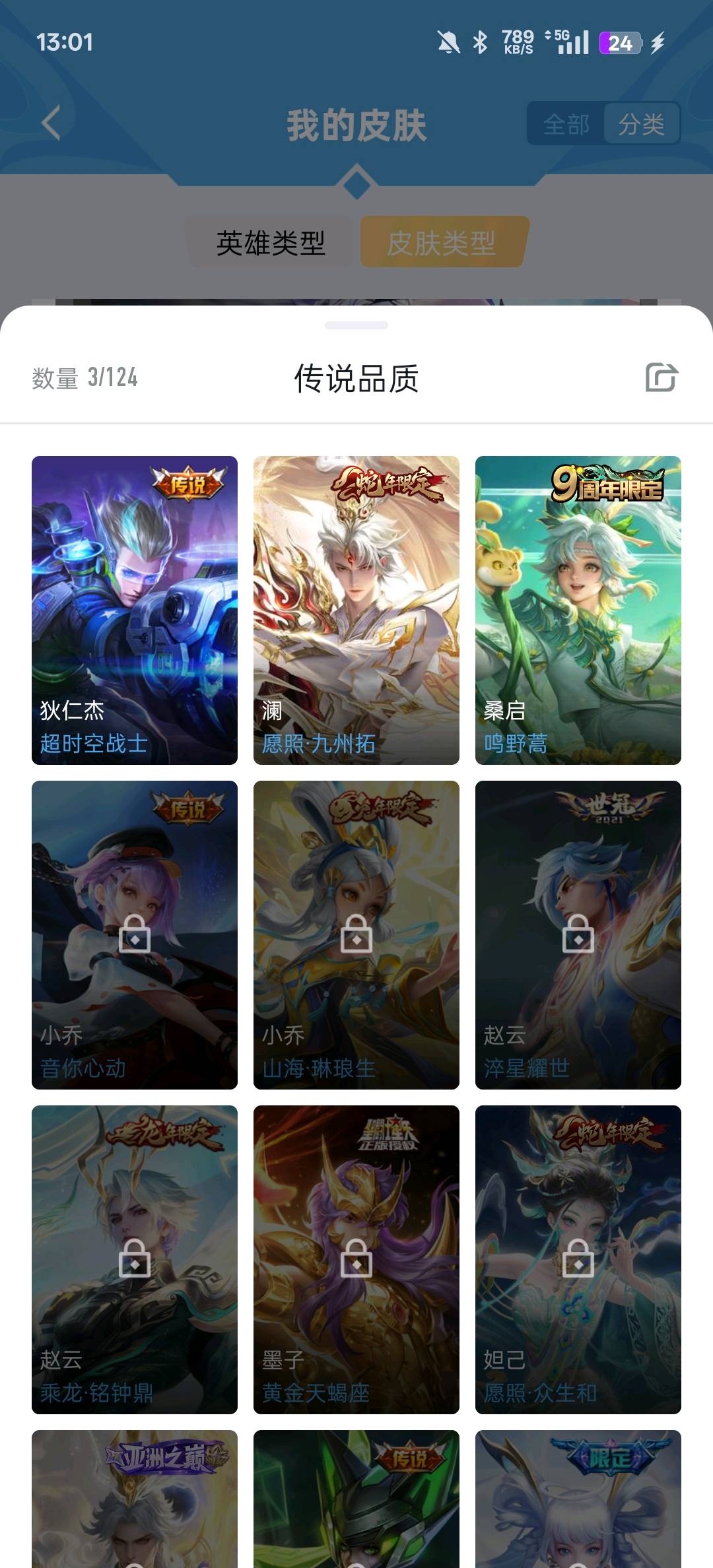
Task: Share the 传说品质 skin list
Action: click(x=661, y=377)
